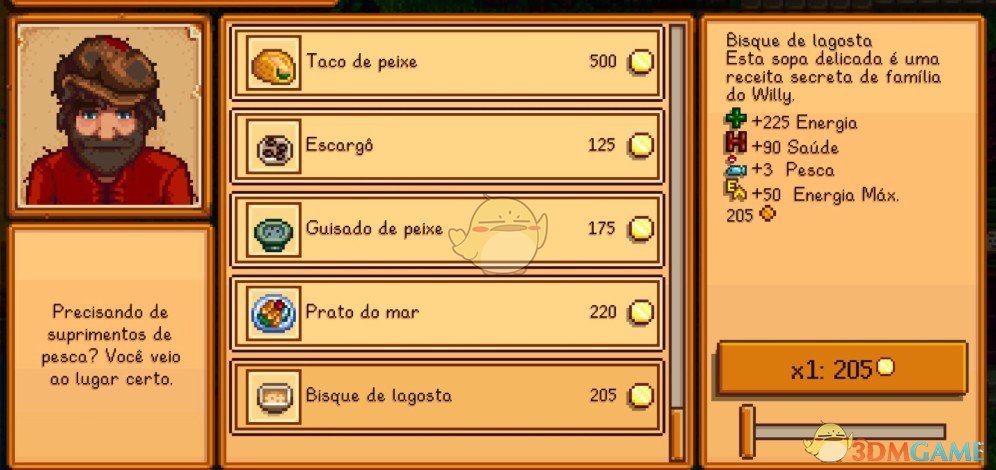Select the Escargô item
Image resolution: width=996 pixels, height=470 pixels.
pyautogui.click(x=446, y=146)
